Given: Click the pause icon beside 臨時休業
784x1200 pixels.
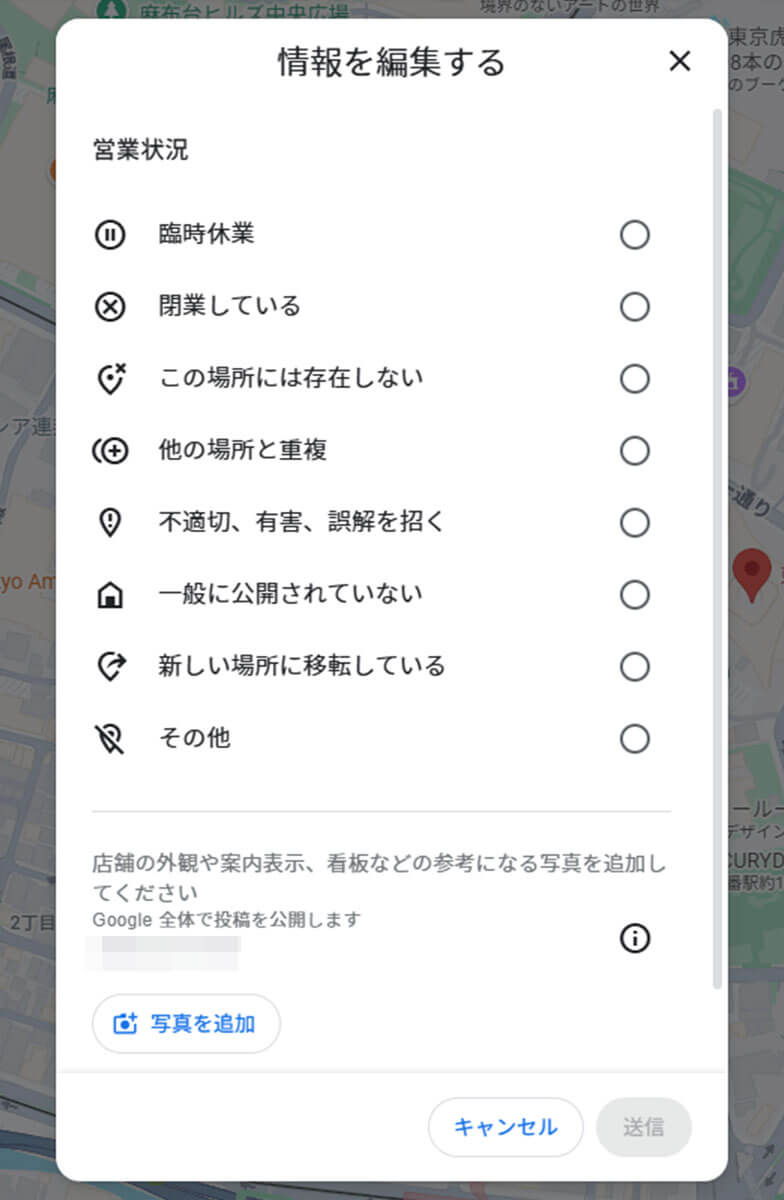Looking at the screenshot, I should 112,235.
